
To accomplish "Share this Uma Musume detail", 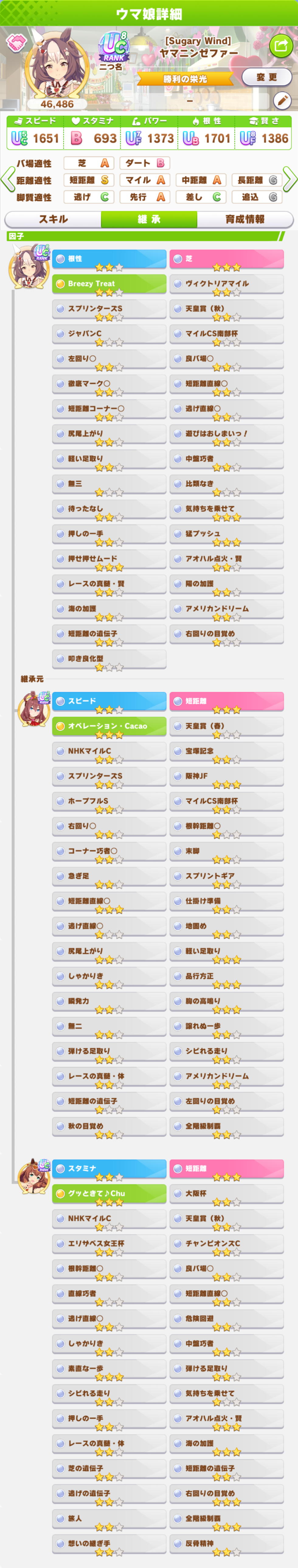I will (x=281, y=46).
